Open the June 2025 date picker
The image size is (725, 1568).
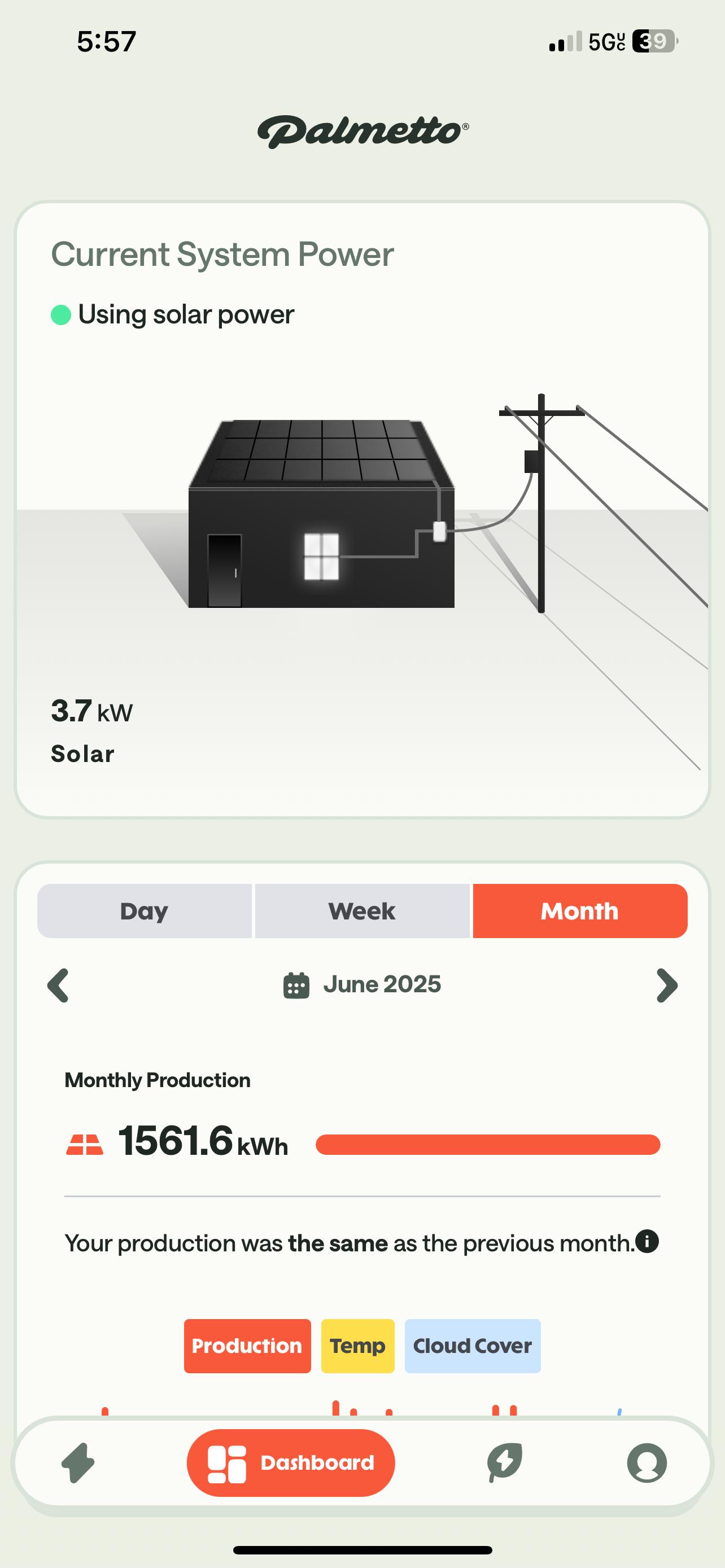coord(362,985)
